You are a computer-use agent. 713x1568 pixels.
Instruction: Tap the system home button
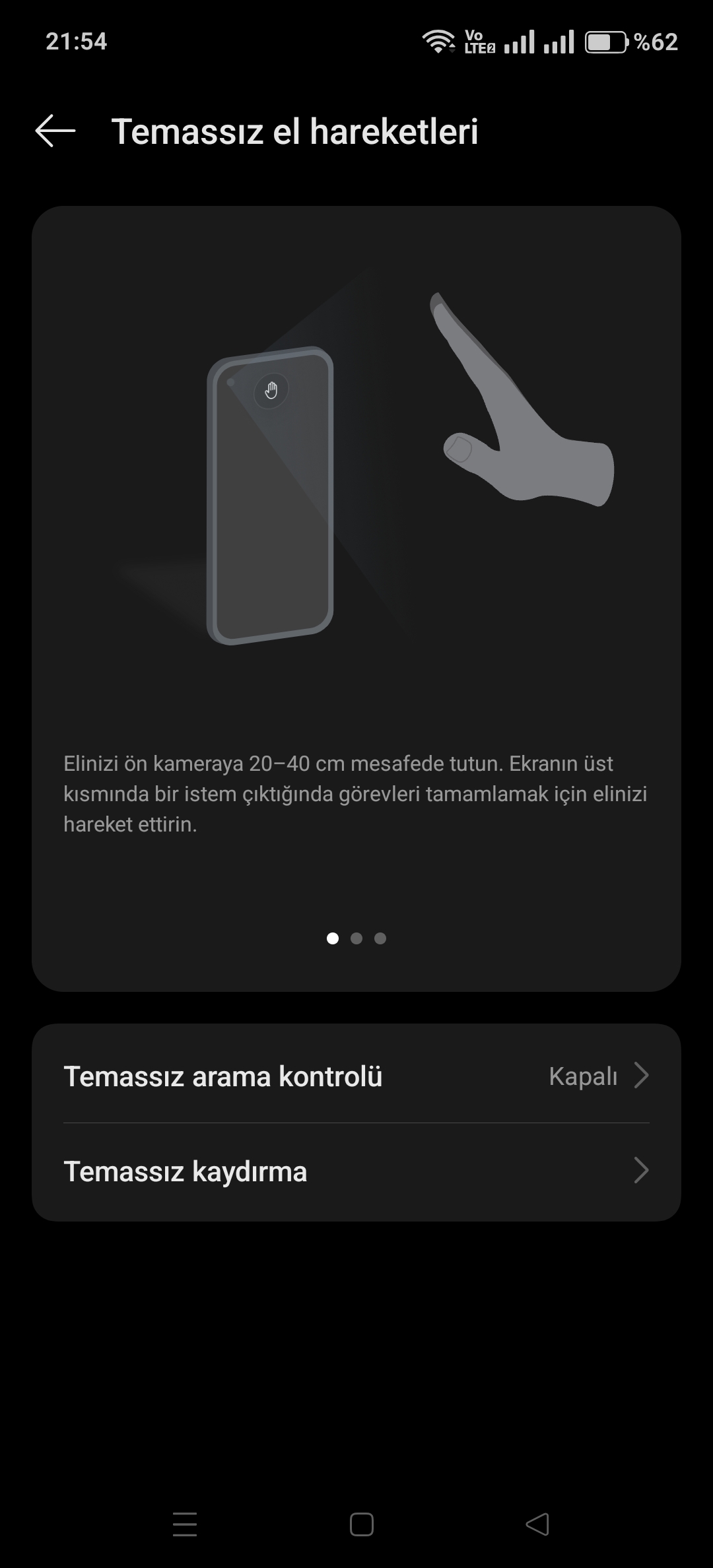tap(361, 1524)
